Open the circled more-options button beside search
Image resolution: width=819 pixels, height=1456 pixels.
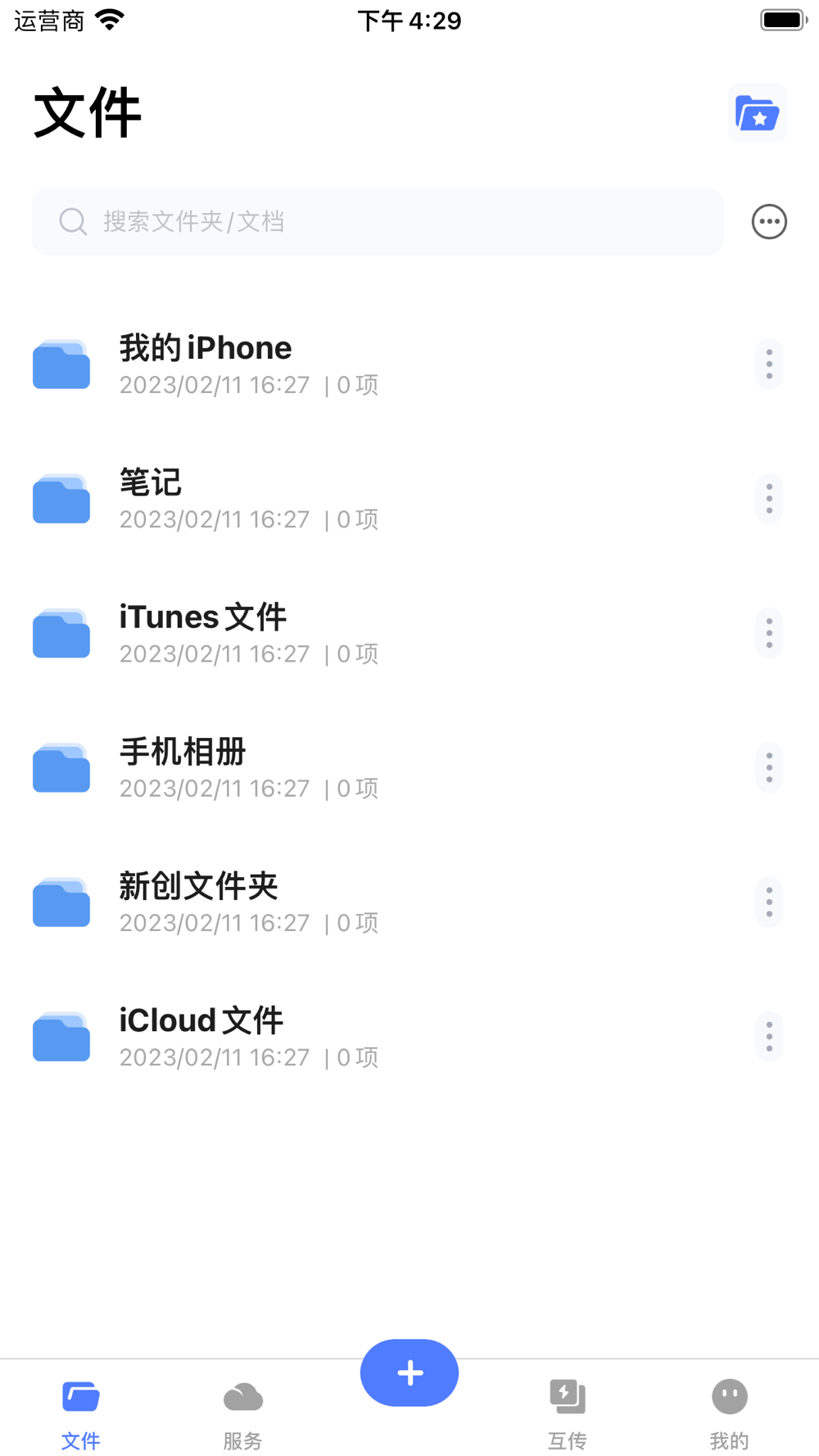(769, 222)
